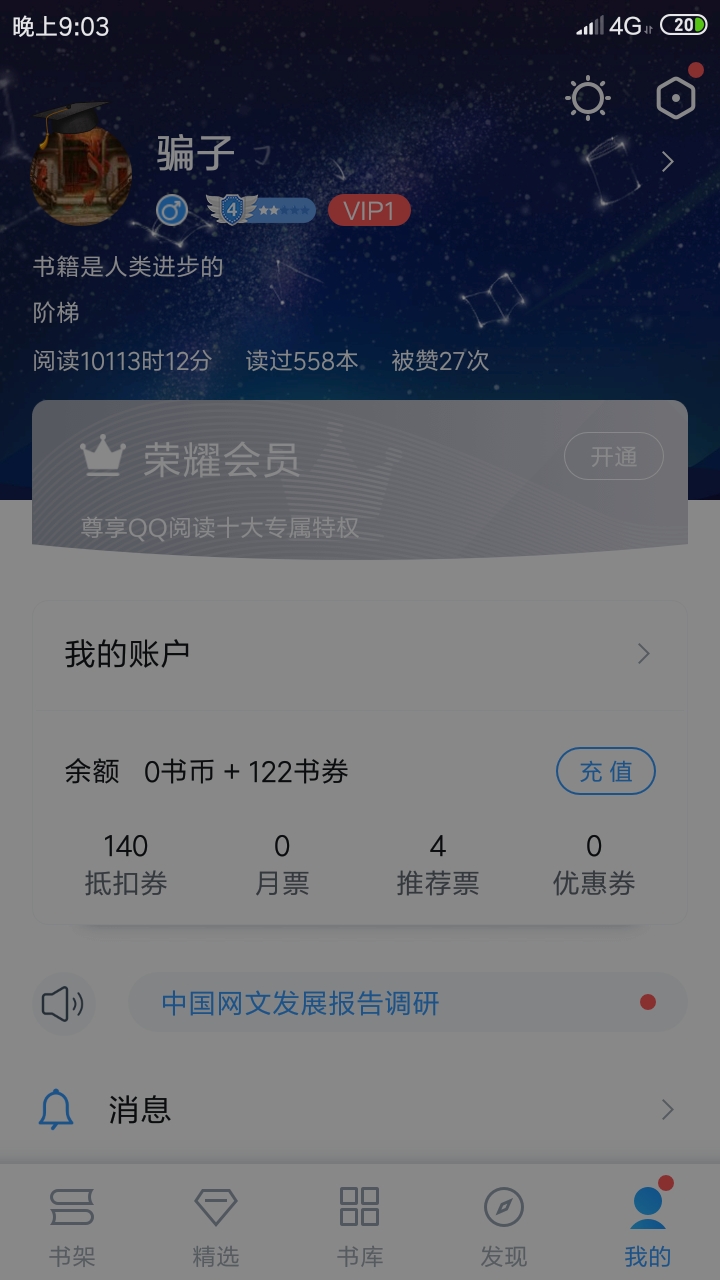Switch to the 书库 tab
The width and height of the screenshot is (720, 1280).
click(360, 1227)
